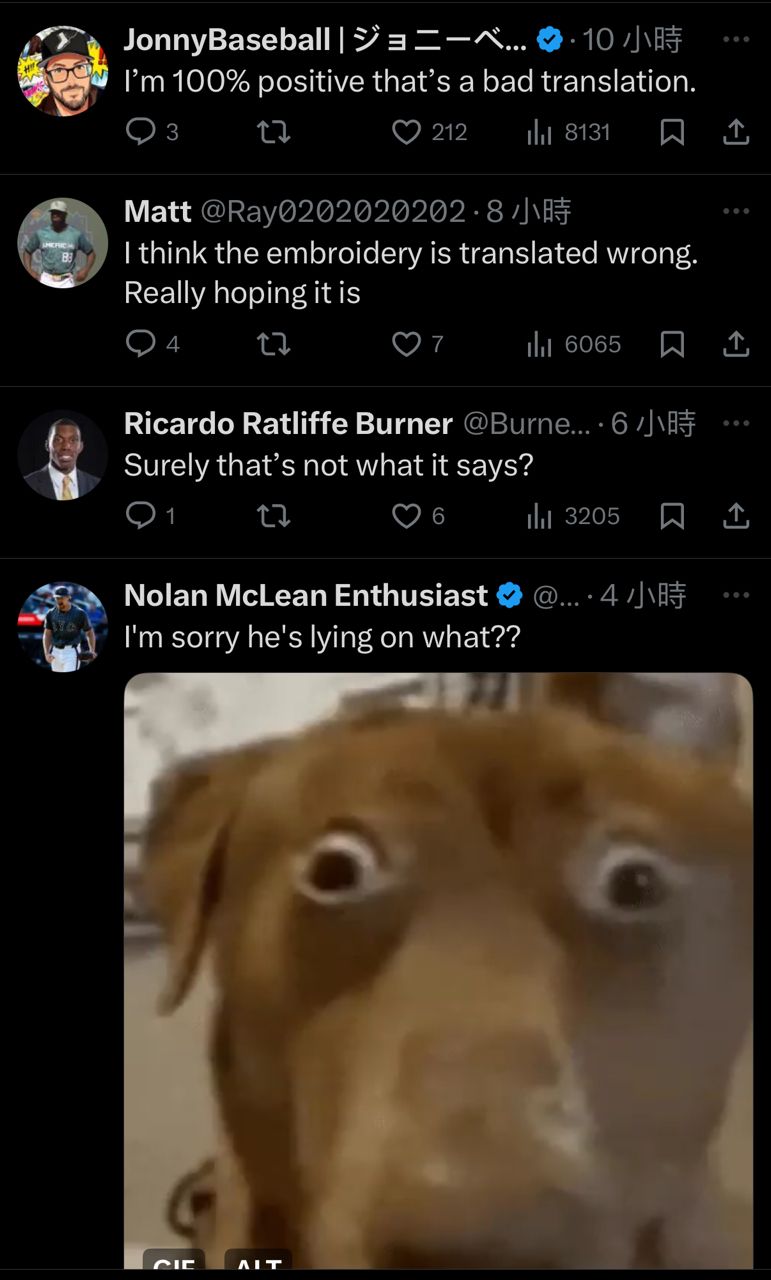This screenshot has height=1280, width=771.
Task: Open more options on Nolan McLean Enthusiast's post
Action: point(736,594)
